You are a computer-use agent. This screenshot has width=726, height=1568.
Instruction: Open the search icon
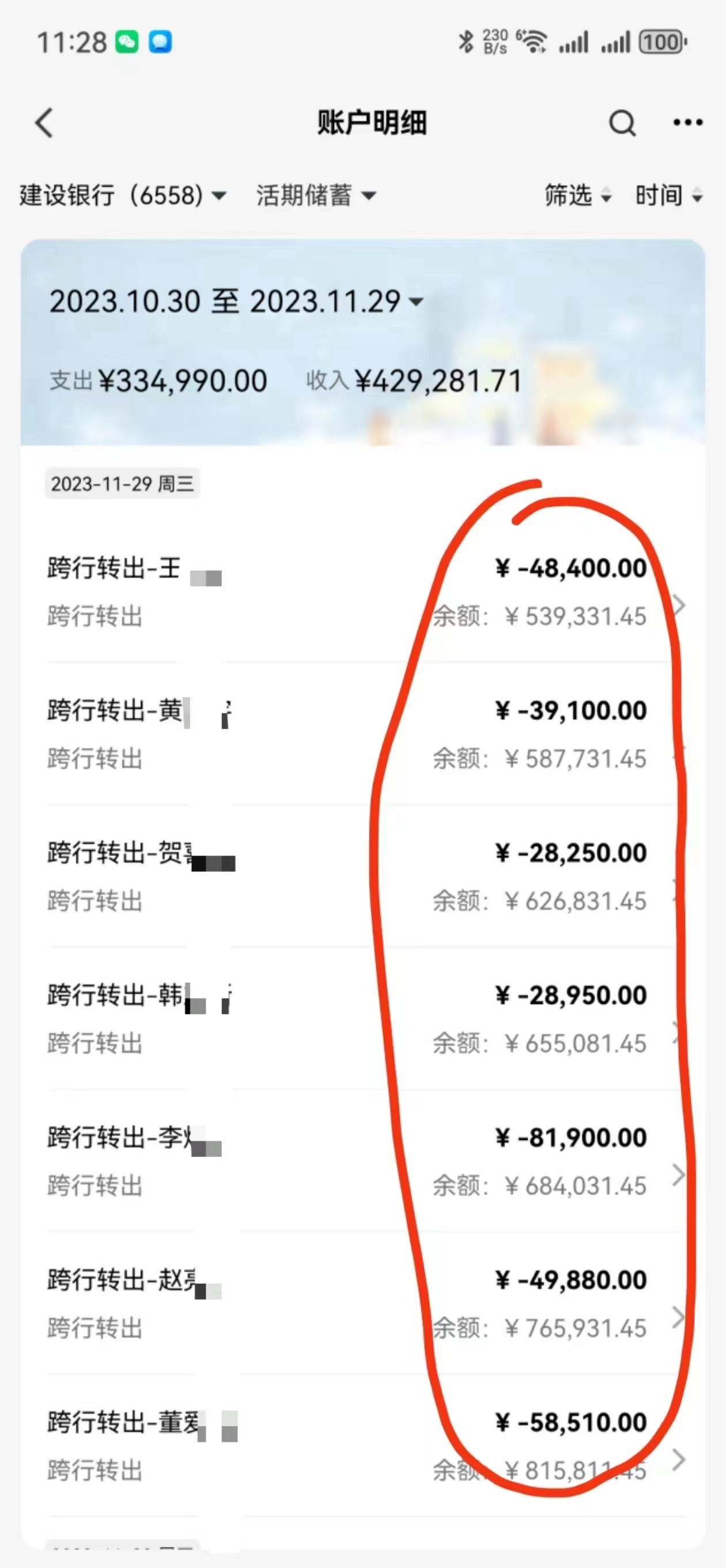coord(622,123)
